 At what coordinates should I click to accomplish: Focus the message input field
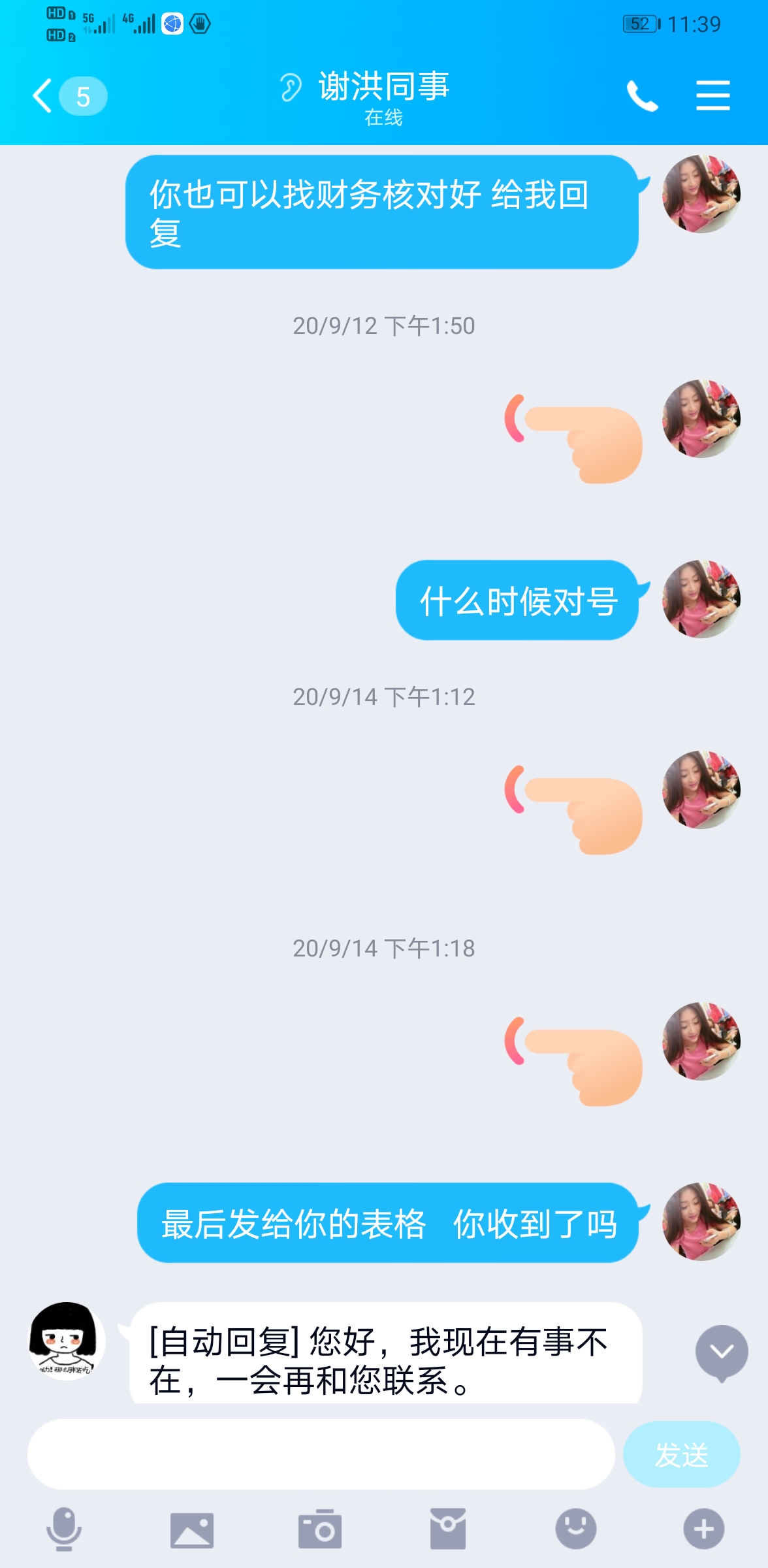[x=321, y=1454]
